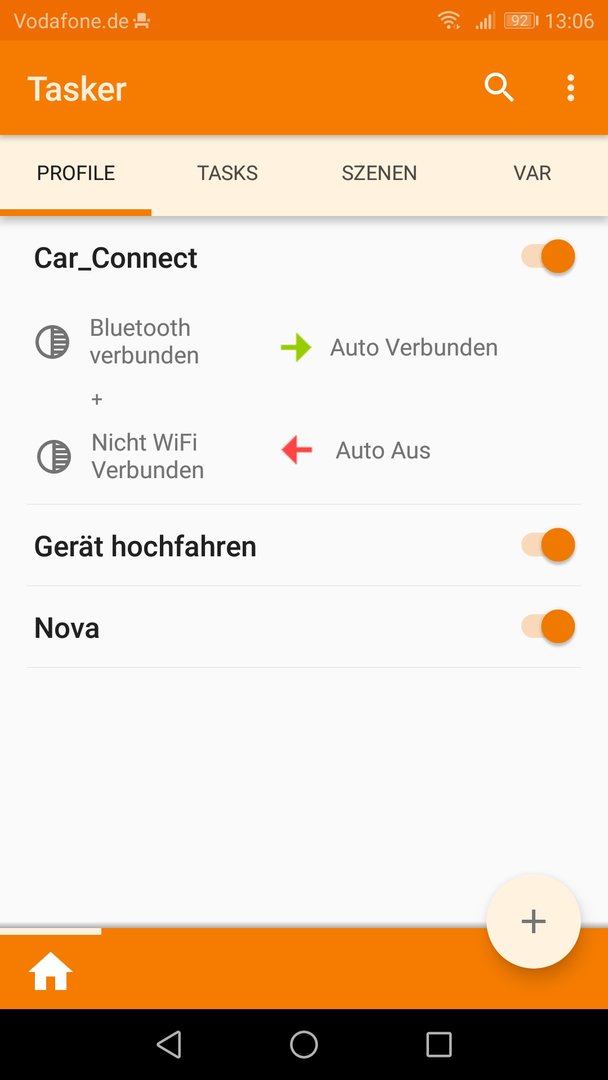Expand the Nova profile
Viewport: 608px width, 1080px height.
pos(67,628)
